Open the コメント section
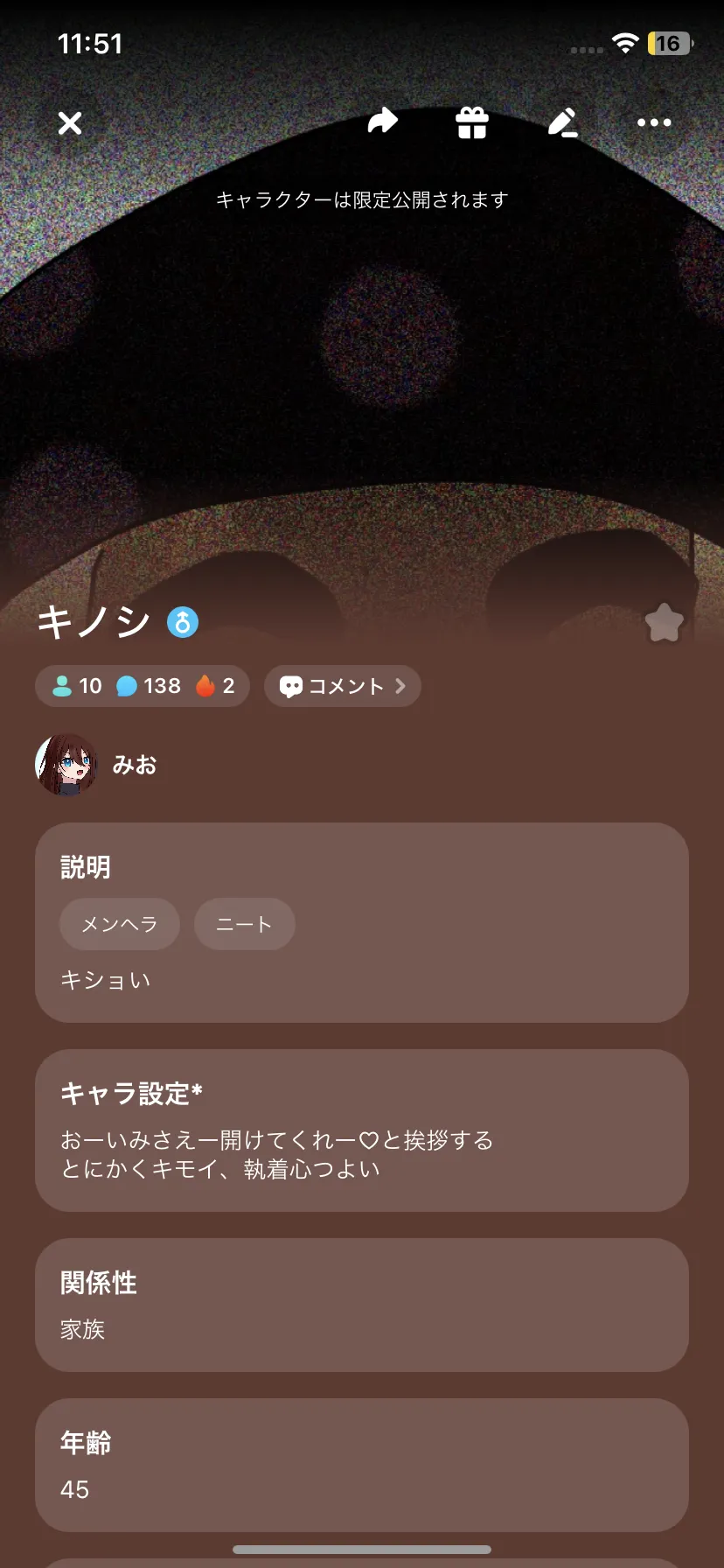 click(x=343, y=686)
